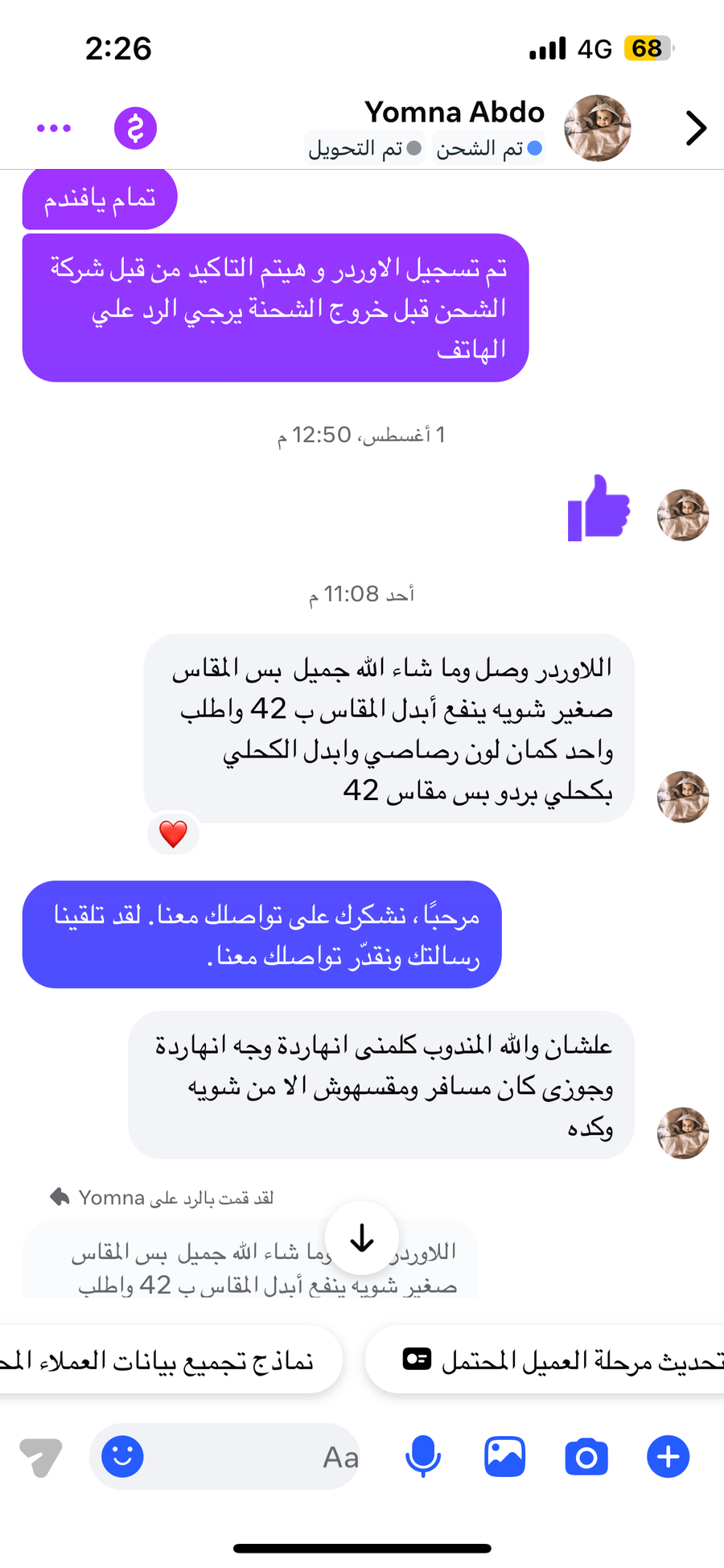Record a voice message with microphone

(x=422, y=1456)
